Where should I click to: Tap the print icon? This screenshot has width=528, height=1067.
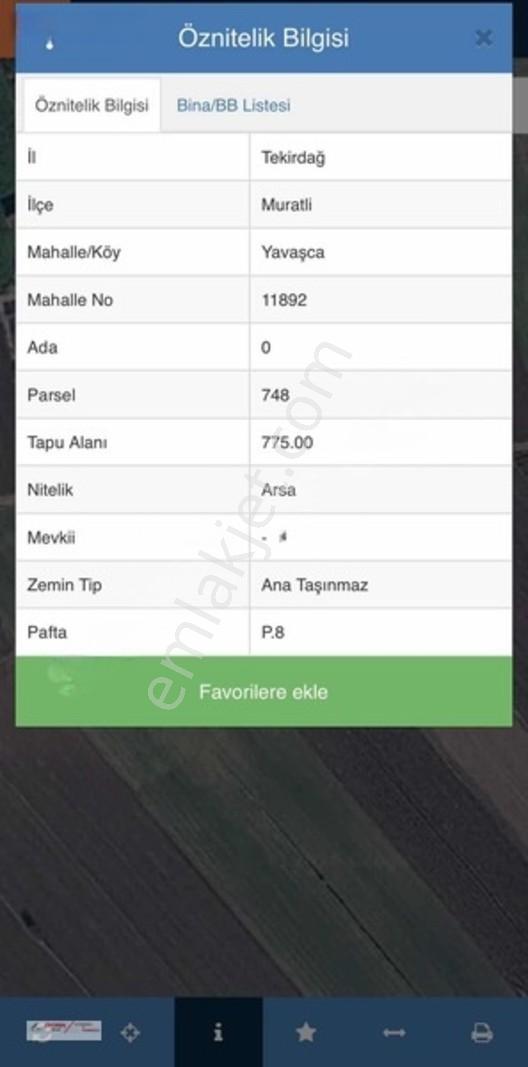pos(482,1032)
